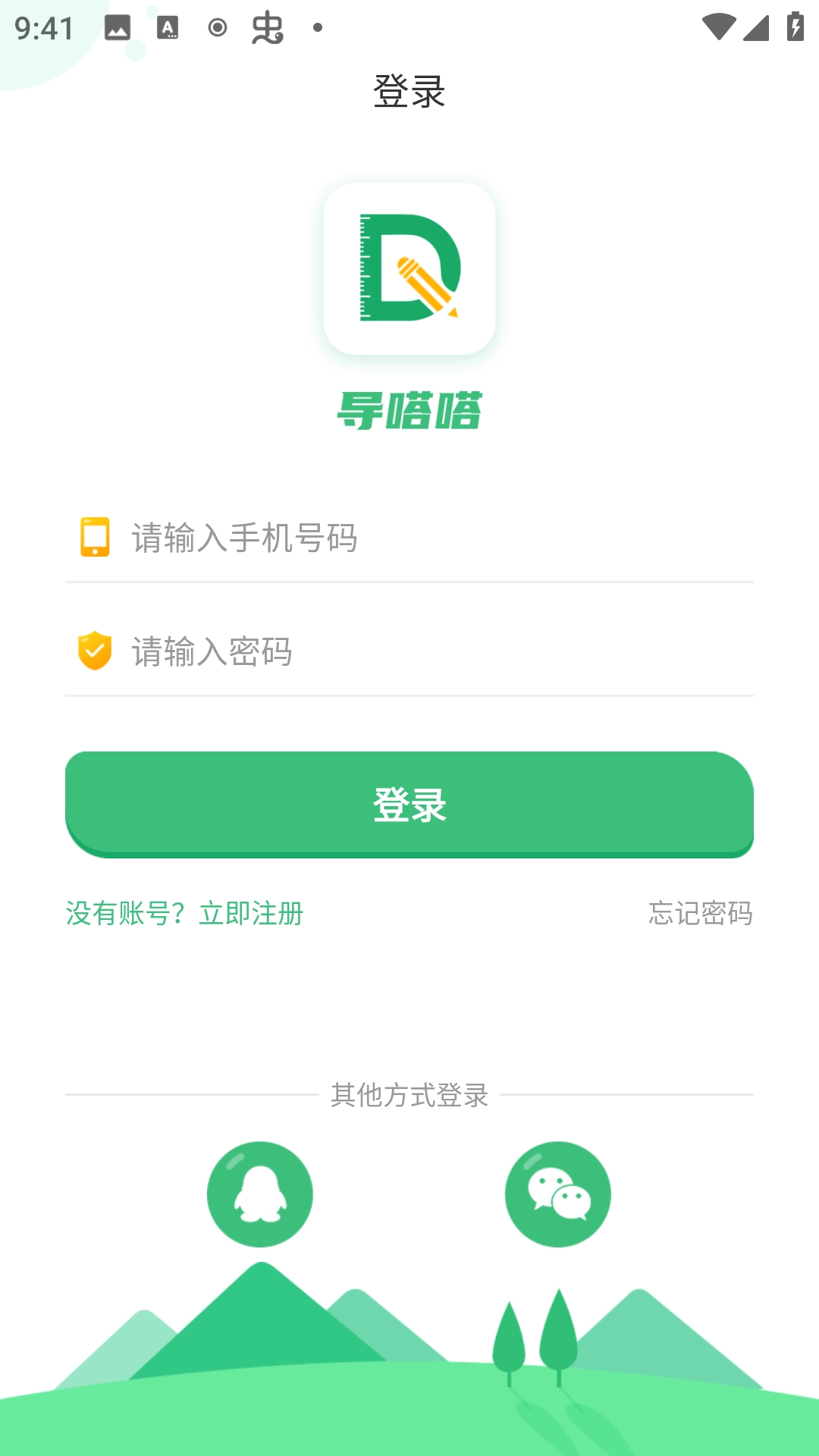Select the WeChat login icon

click(x=557, y=1193)
